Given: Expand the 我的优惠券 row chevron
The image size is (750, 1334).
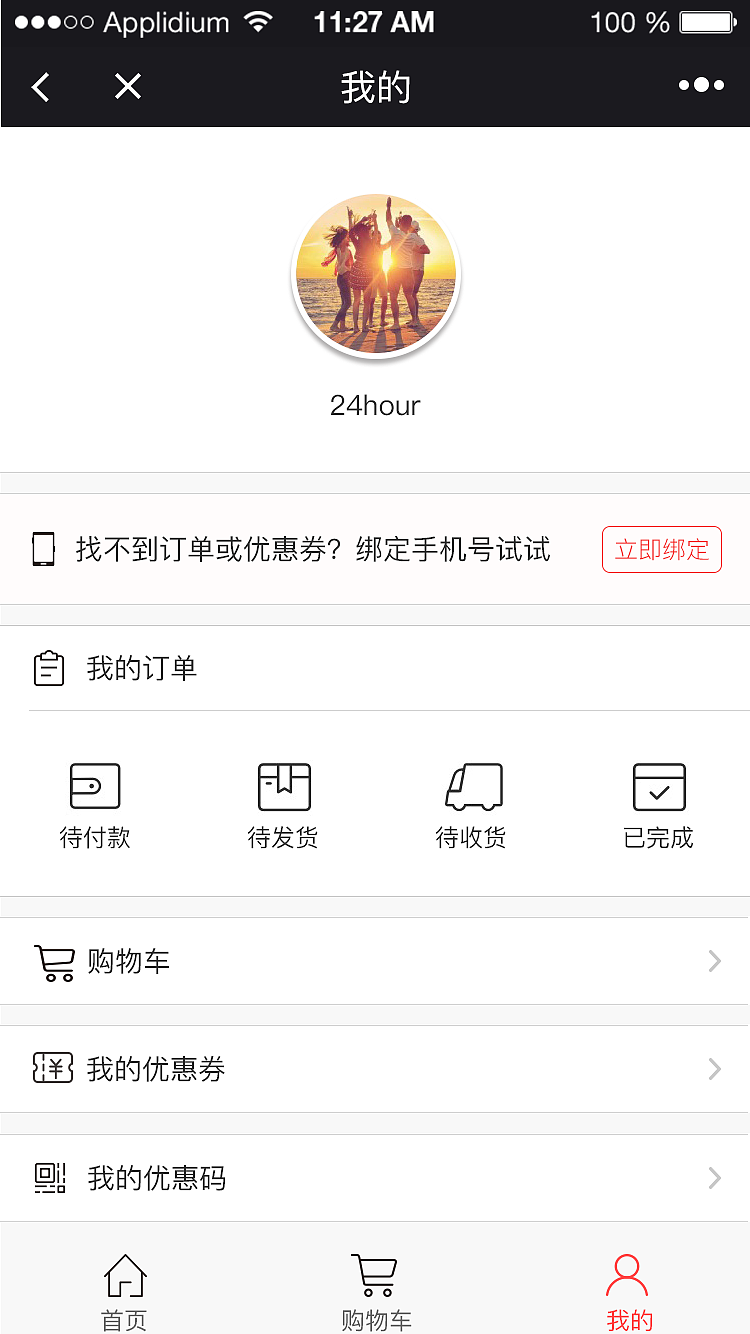Looking at the screenshot, I should click(714, 1068).
